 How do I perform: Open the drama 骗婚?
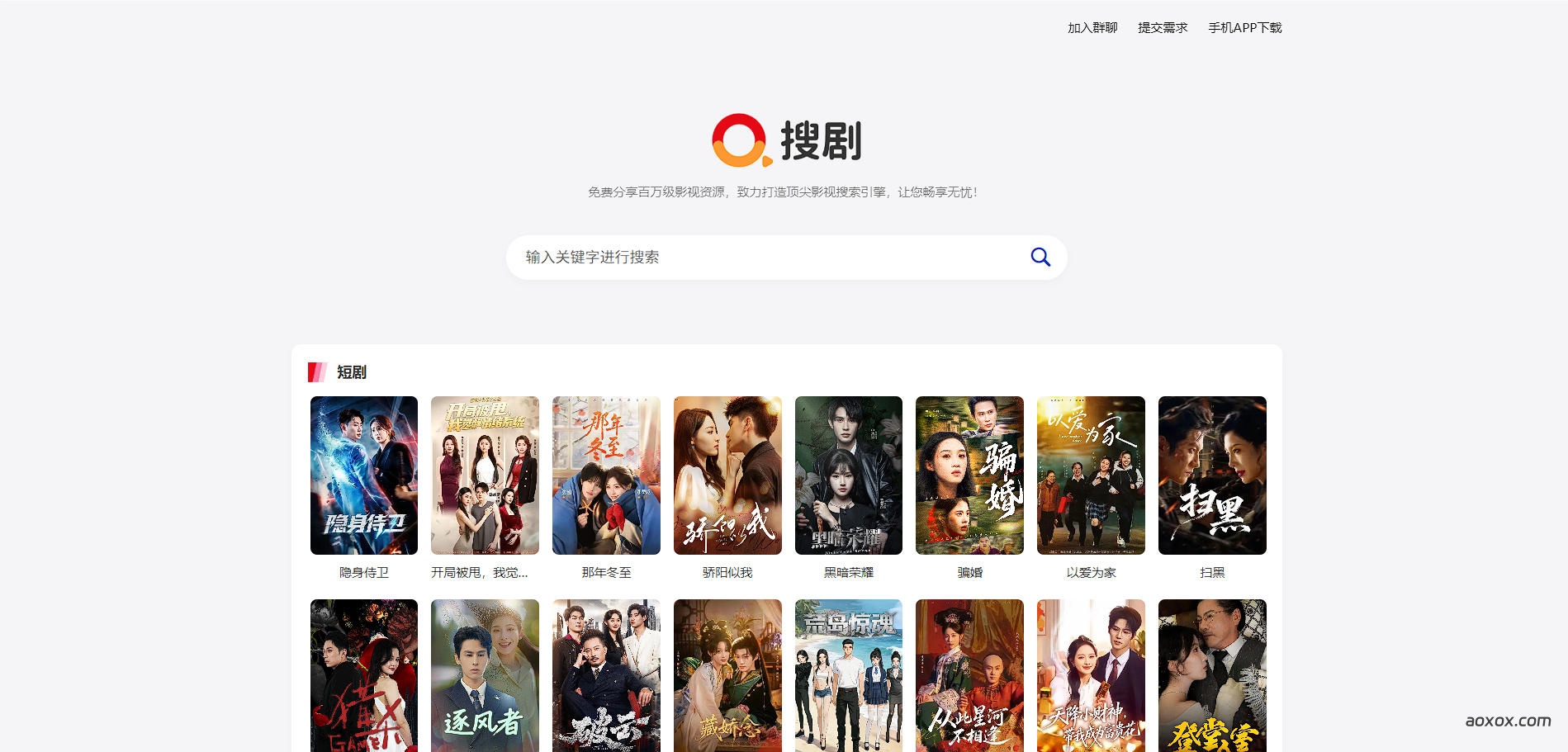969,475
